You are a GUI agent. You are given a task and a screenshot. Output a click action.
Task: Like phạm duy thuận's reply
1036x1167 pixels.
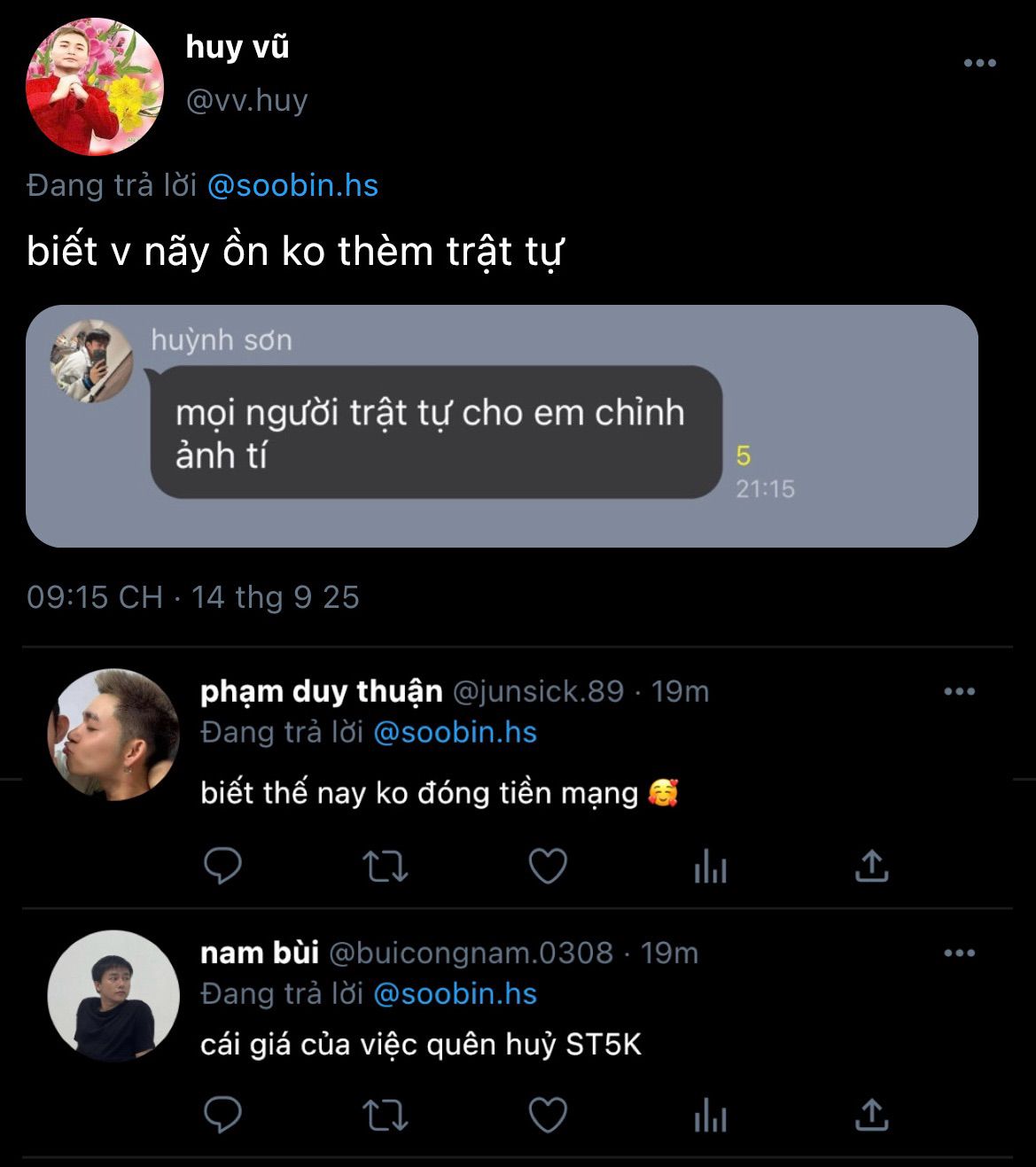pos(548,866)
